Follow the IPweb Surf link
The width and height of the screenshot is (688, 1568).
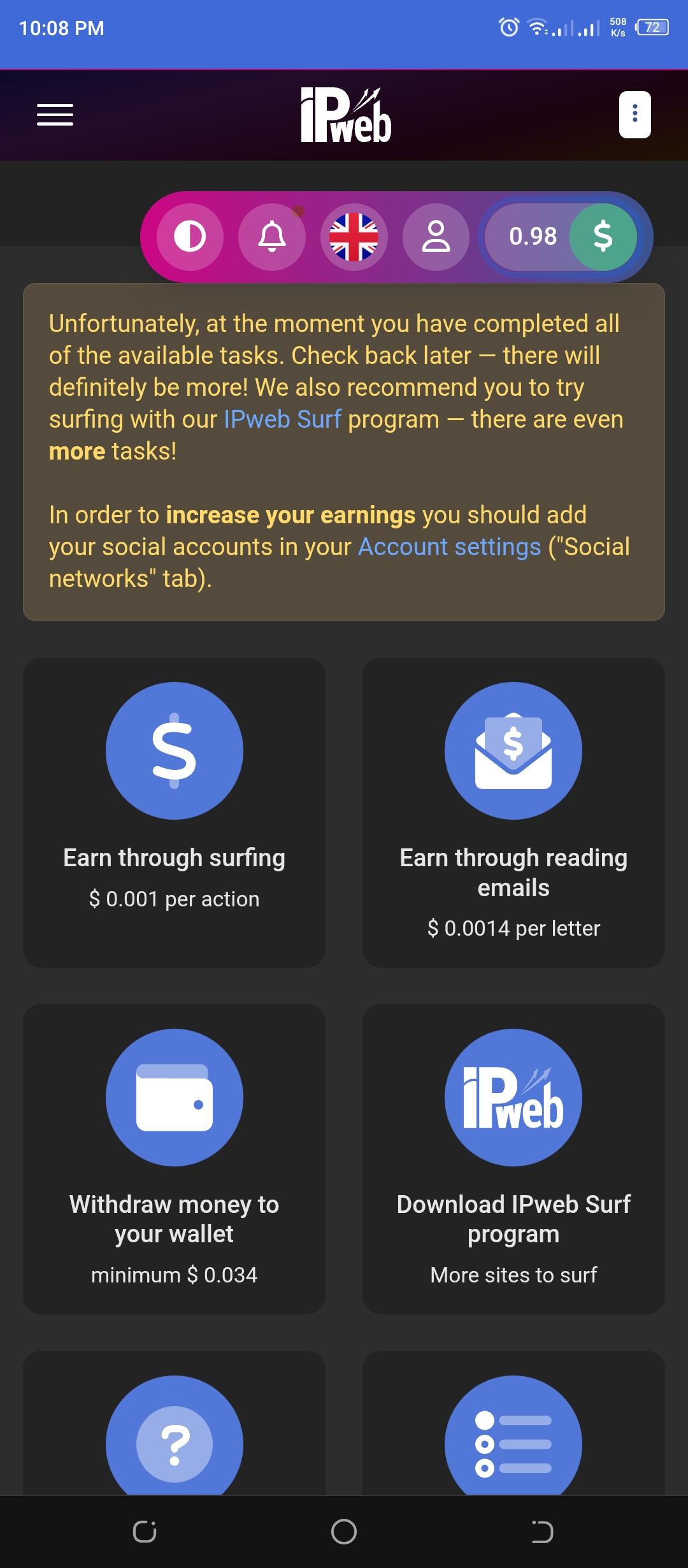(x=283, y=419)
